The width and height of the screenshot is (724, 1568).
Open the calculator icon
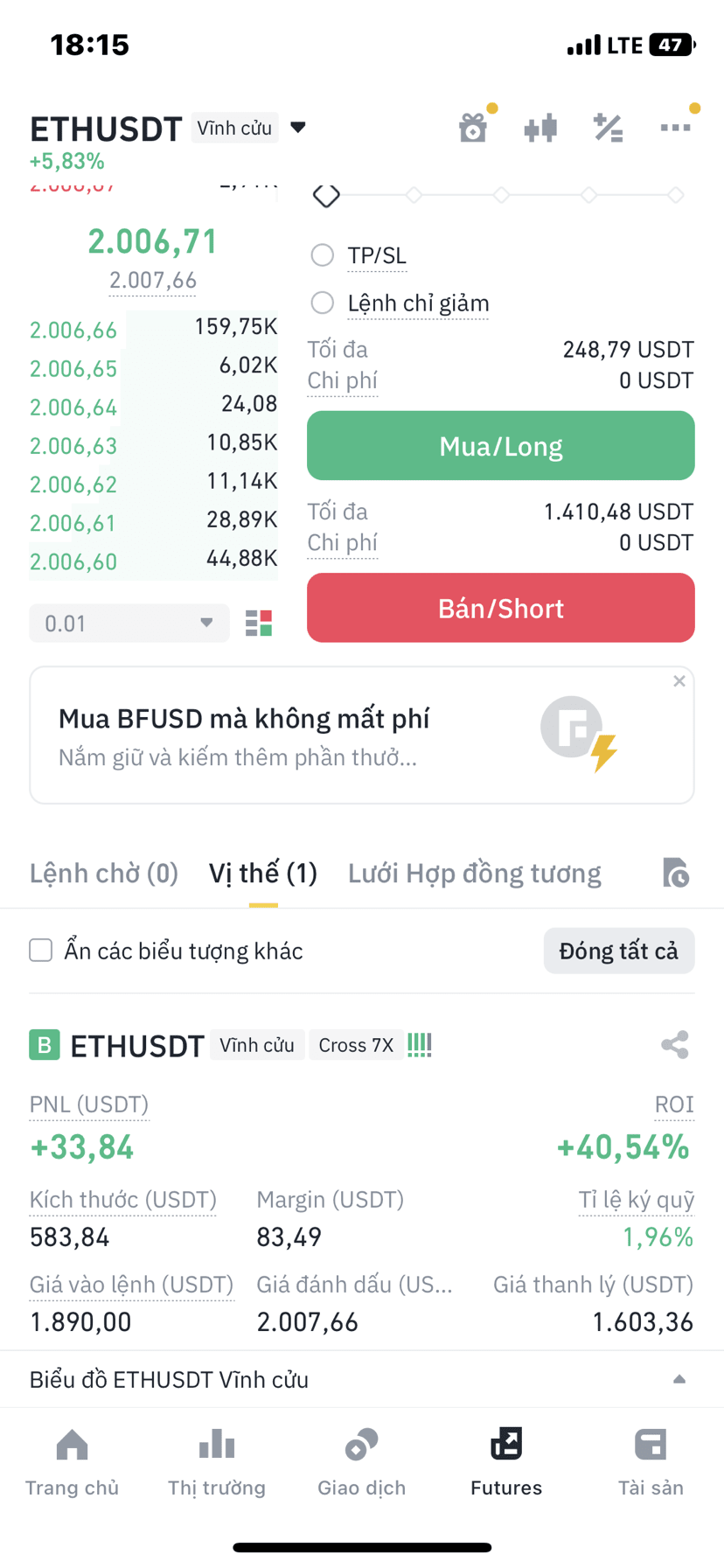[x=608, y=128]
